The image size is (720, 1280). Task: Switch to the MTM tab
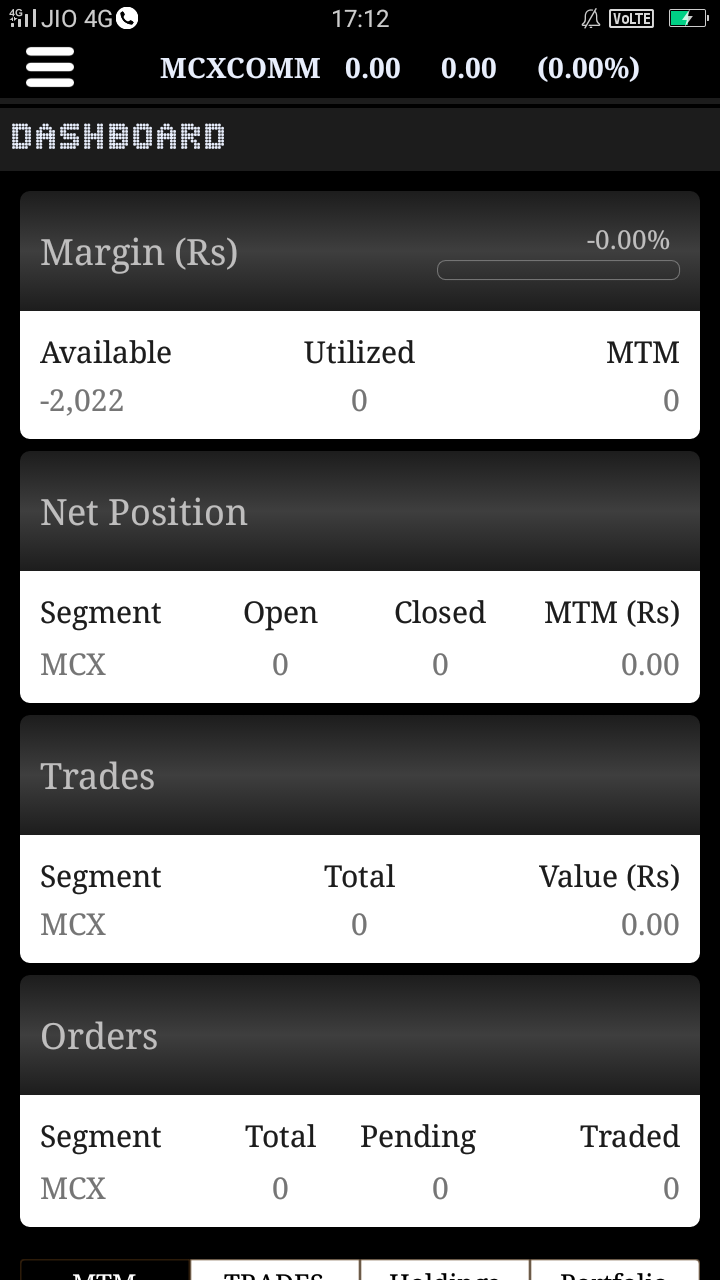pyautogui.click(x=105, y=1270)
